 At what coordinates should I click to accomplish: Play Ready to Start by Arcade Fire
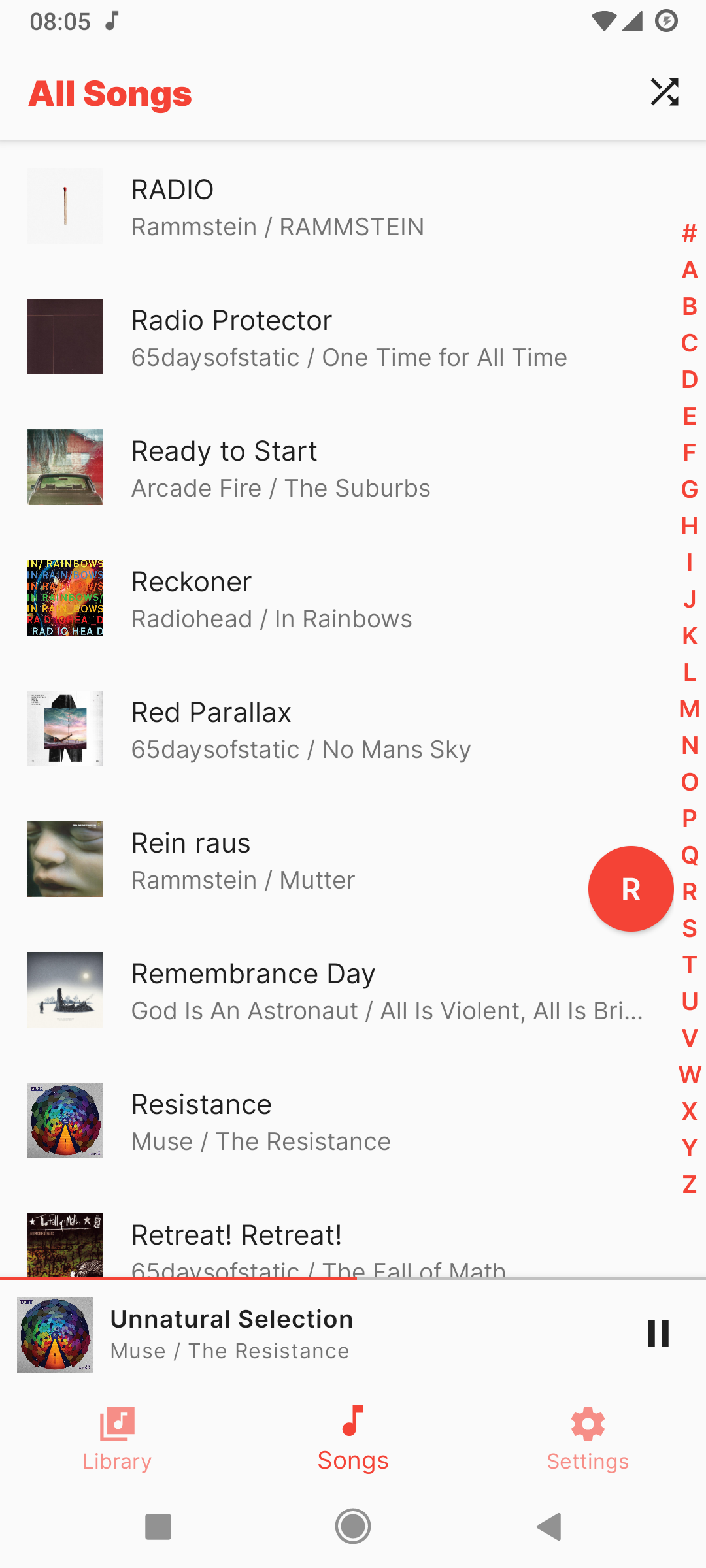coord(327,468)
